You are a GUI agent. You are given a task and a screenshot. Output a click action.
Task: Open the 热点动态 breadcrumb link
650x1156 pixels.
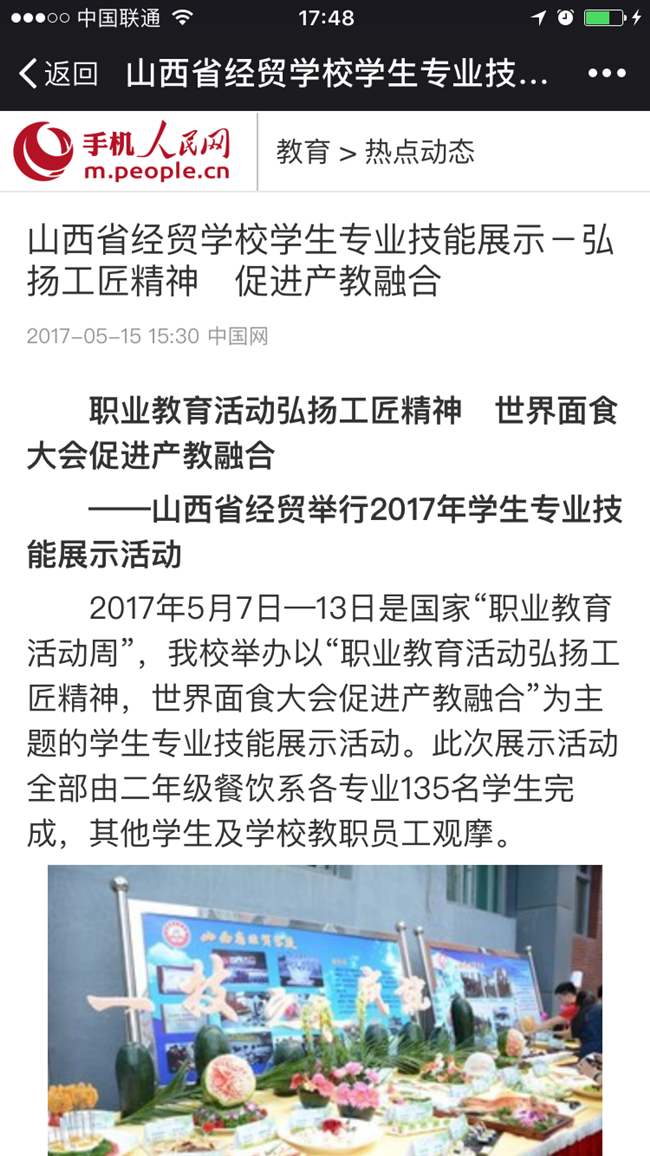(x=419, y=152)
